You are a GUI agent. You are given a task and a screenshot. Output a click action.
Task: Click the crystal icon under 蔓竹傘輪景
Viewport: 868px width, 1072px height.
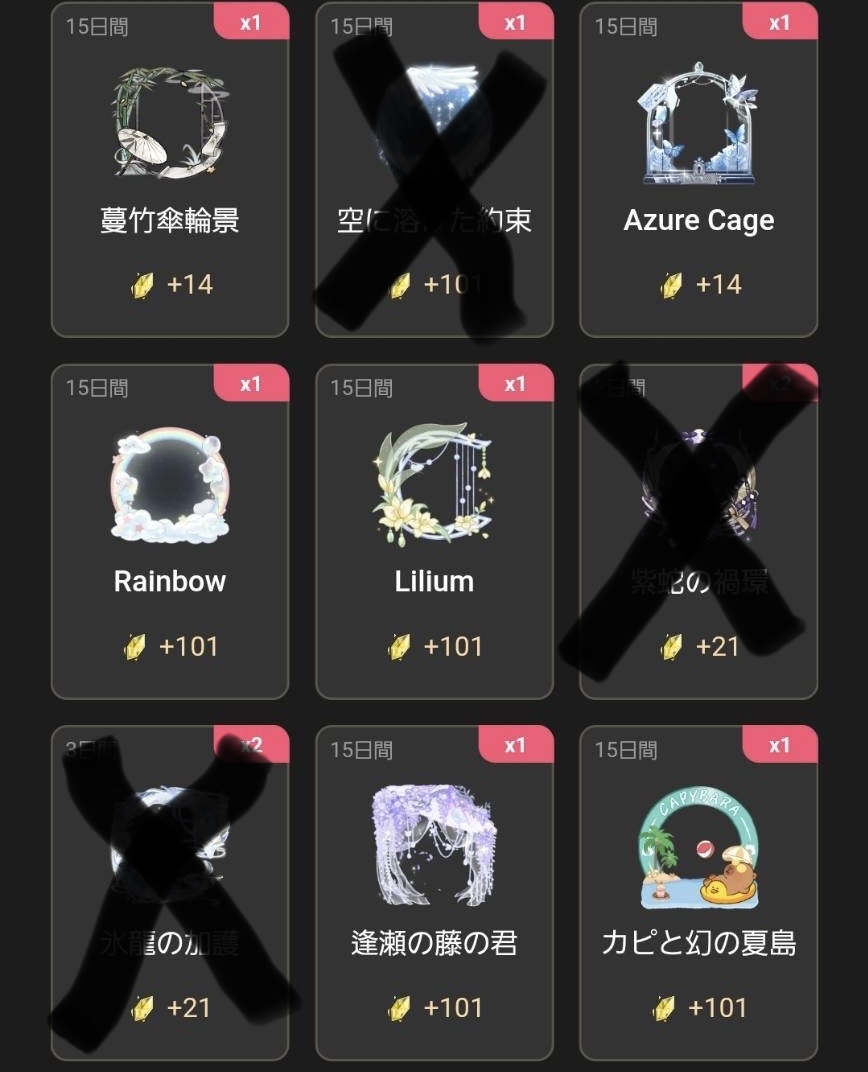(143, 284)
